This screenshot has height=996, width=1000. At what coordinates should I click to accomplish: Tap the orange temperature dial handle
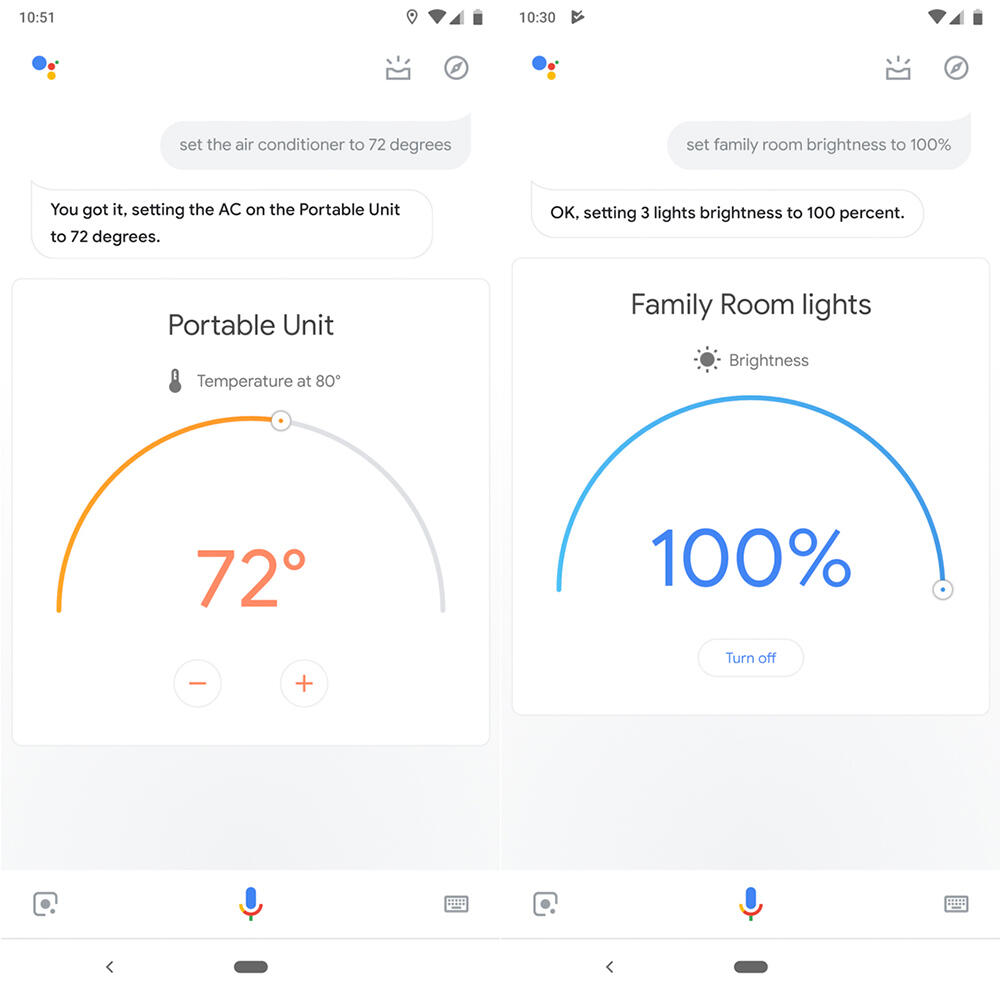click(x=281, y=422)
